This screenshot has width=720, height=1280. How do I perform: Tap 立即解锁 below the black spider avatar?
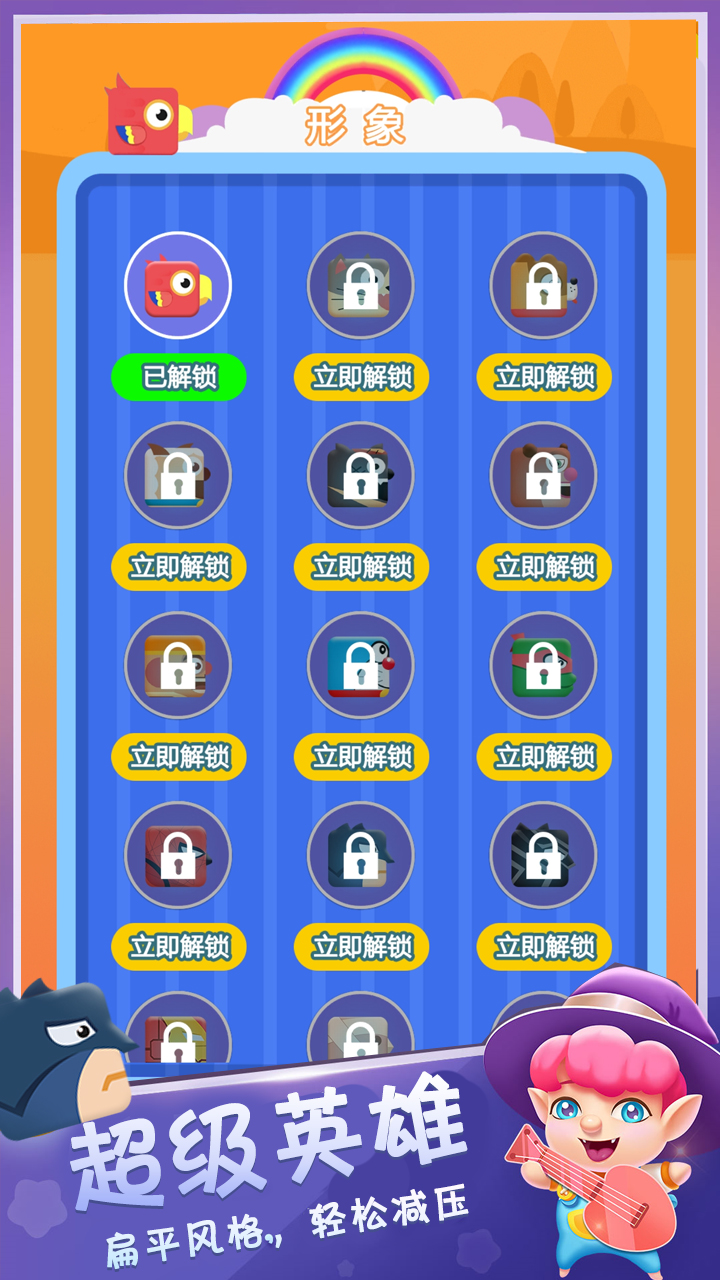(544, 948)
